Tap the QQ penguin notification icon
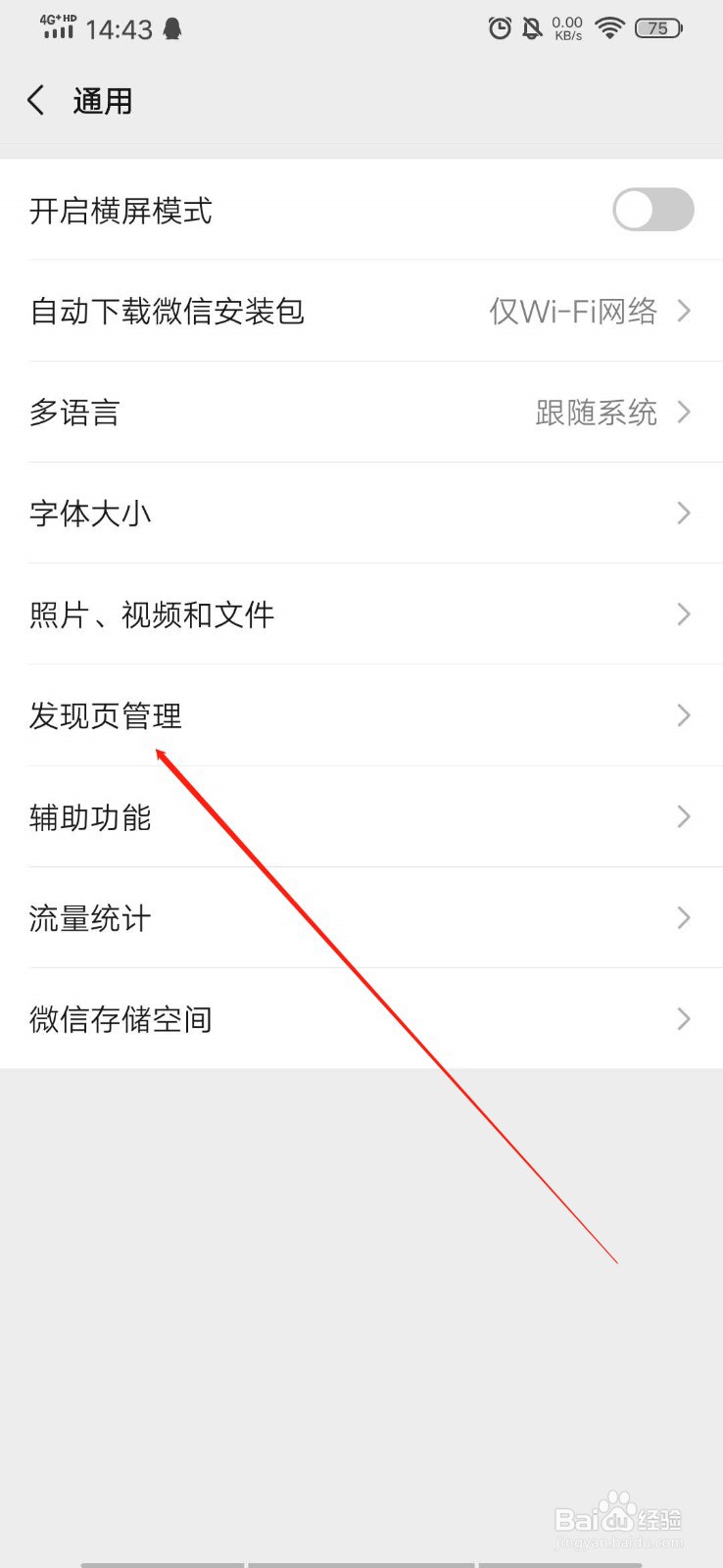Viewport: 723px width, 1568px height. click(170, 29)
